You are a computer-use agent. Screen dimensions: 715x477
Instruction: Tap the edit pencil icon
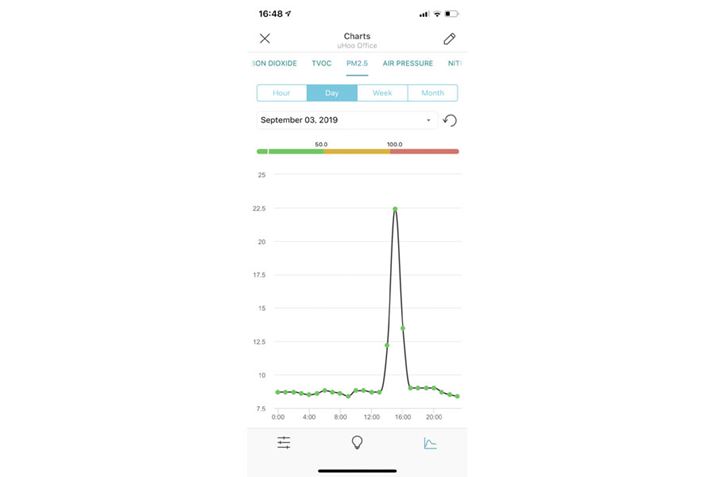pyautogui.click(x=449, y=39)
